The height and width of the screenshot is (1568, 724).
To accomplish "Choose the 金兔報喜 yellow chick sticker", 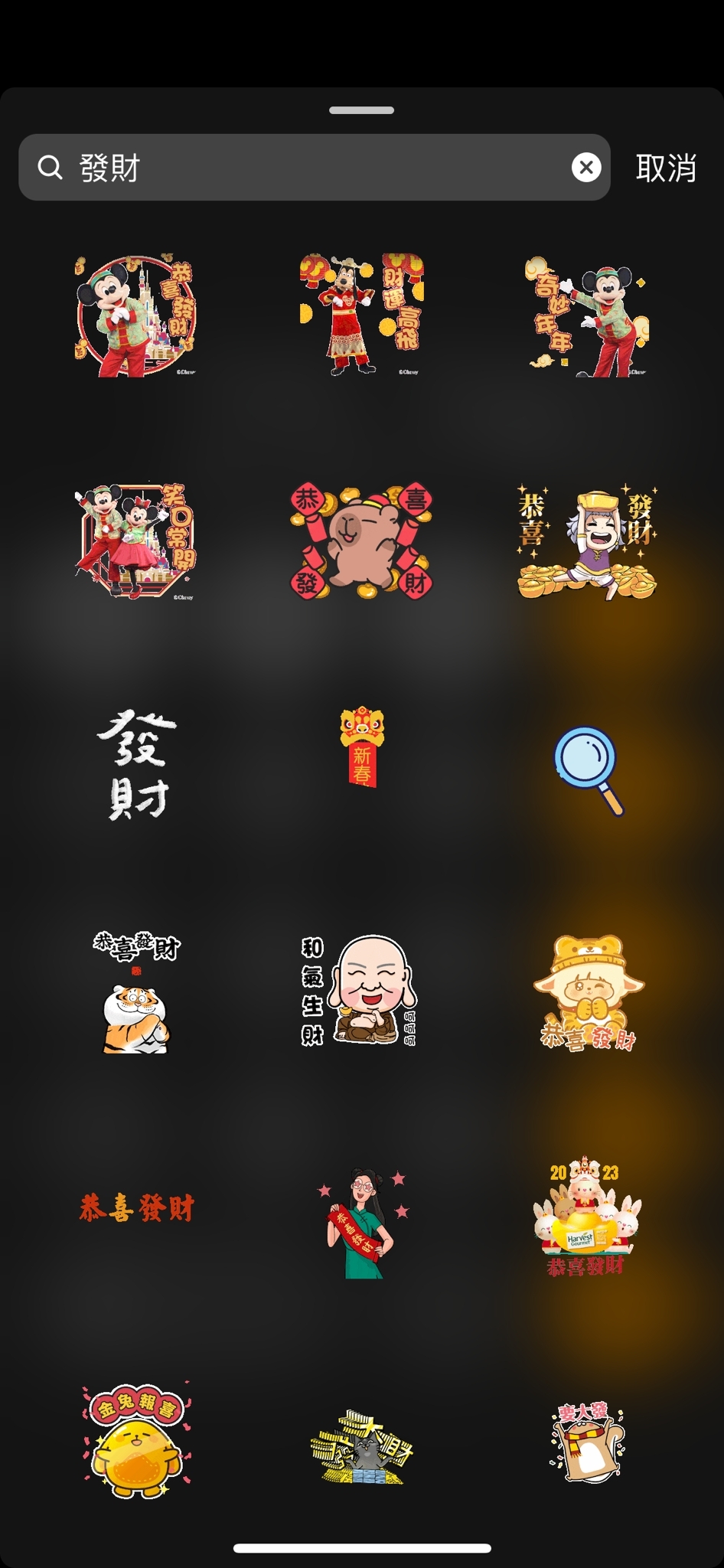I will point(135,1439).
